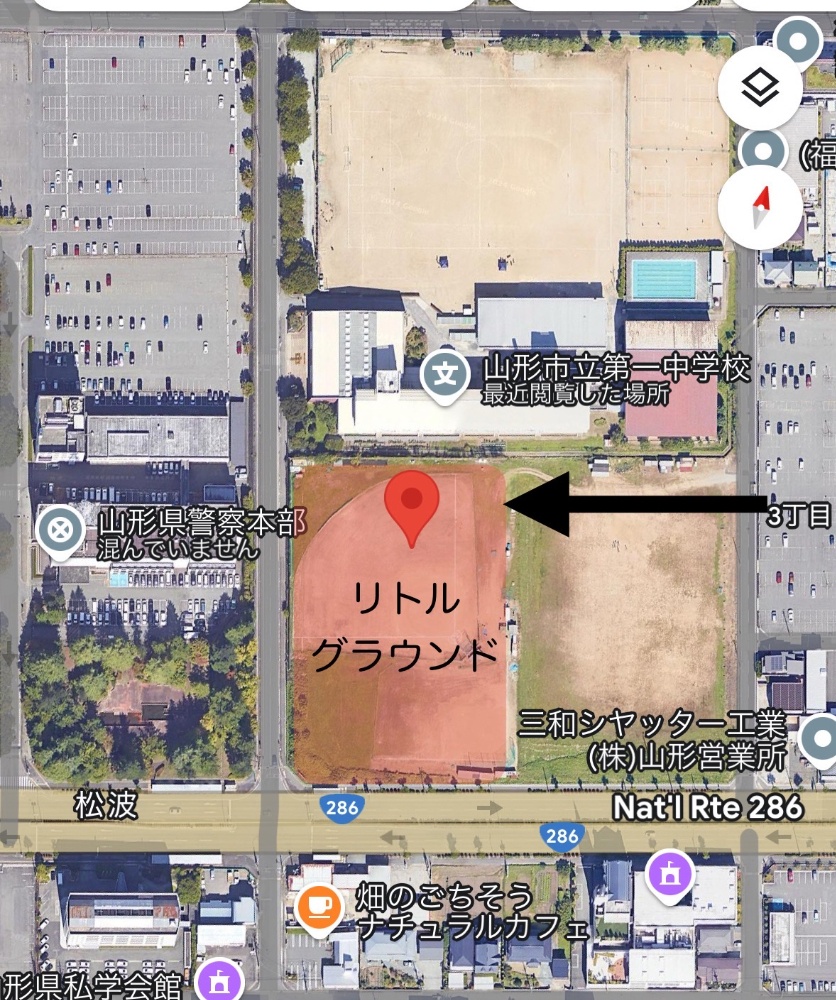Image resolution: width=836 pixels, height=1000 pixels.
Task: Select the 山形県警察本部 place marker
Action: tap(59, 529)
